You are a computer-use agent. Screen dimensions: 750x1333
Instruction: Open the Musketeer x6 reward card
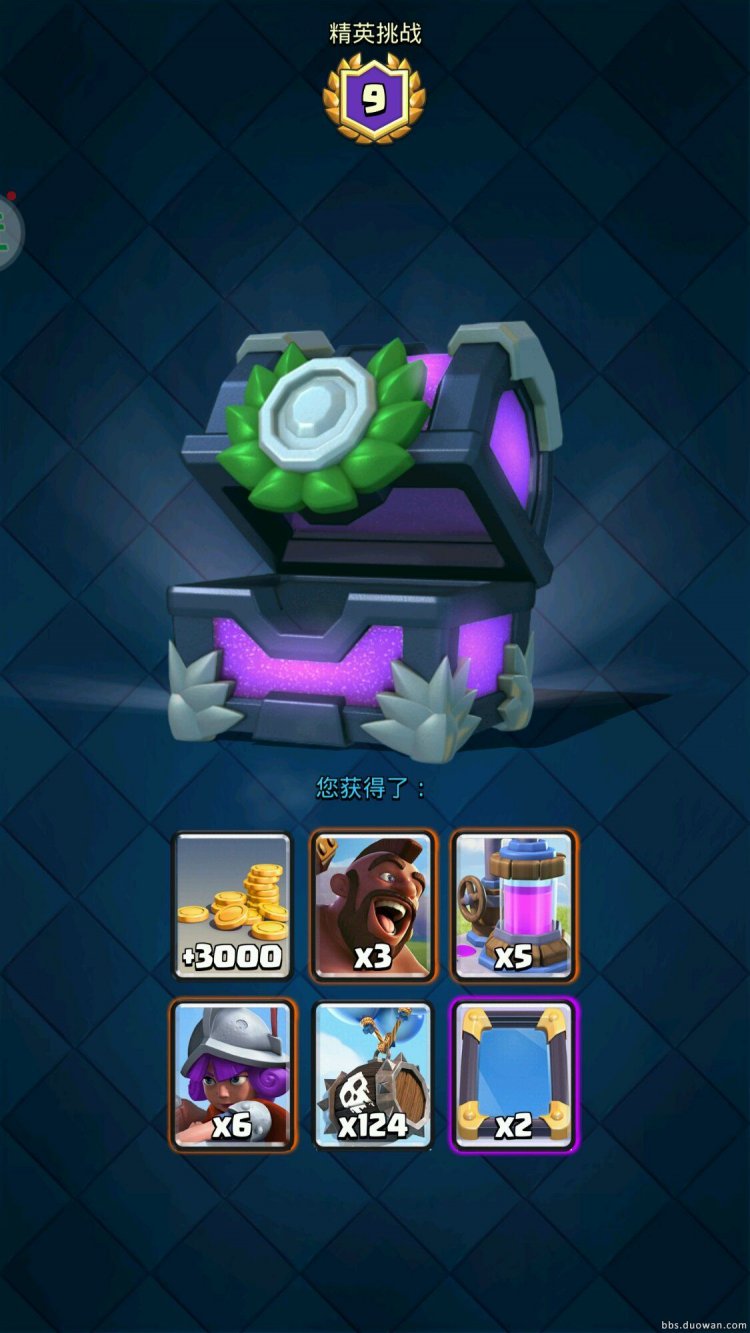tap(232, 1075)
